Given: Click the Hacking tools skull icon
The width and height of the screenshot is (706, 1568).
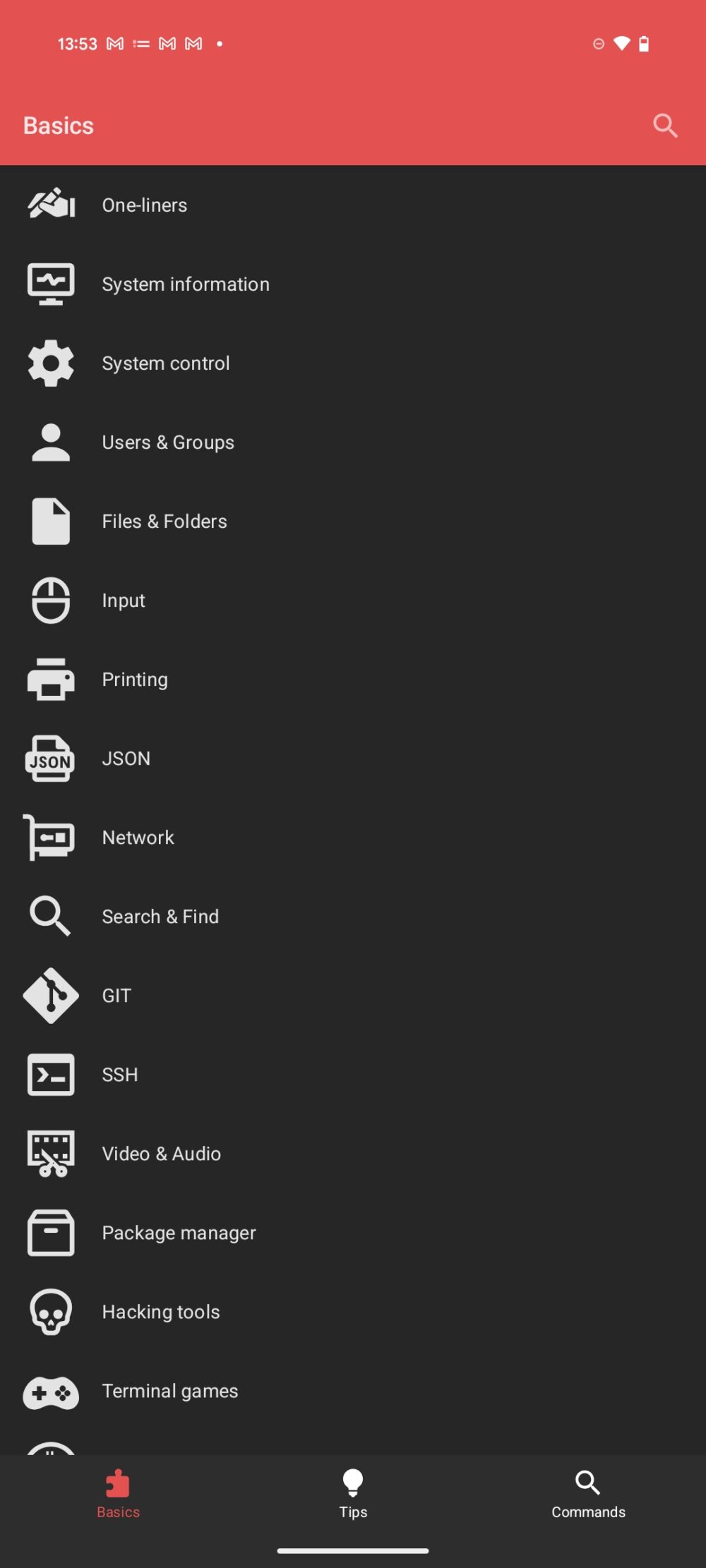Looking at the screenshot, I should tap(50, 1311).
